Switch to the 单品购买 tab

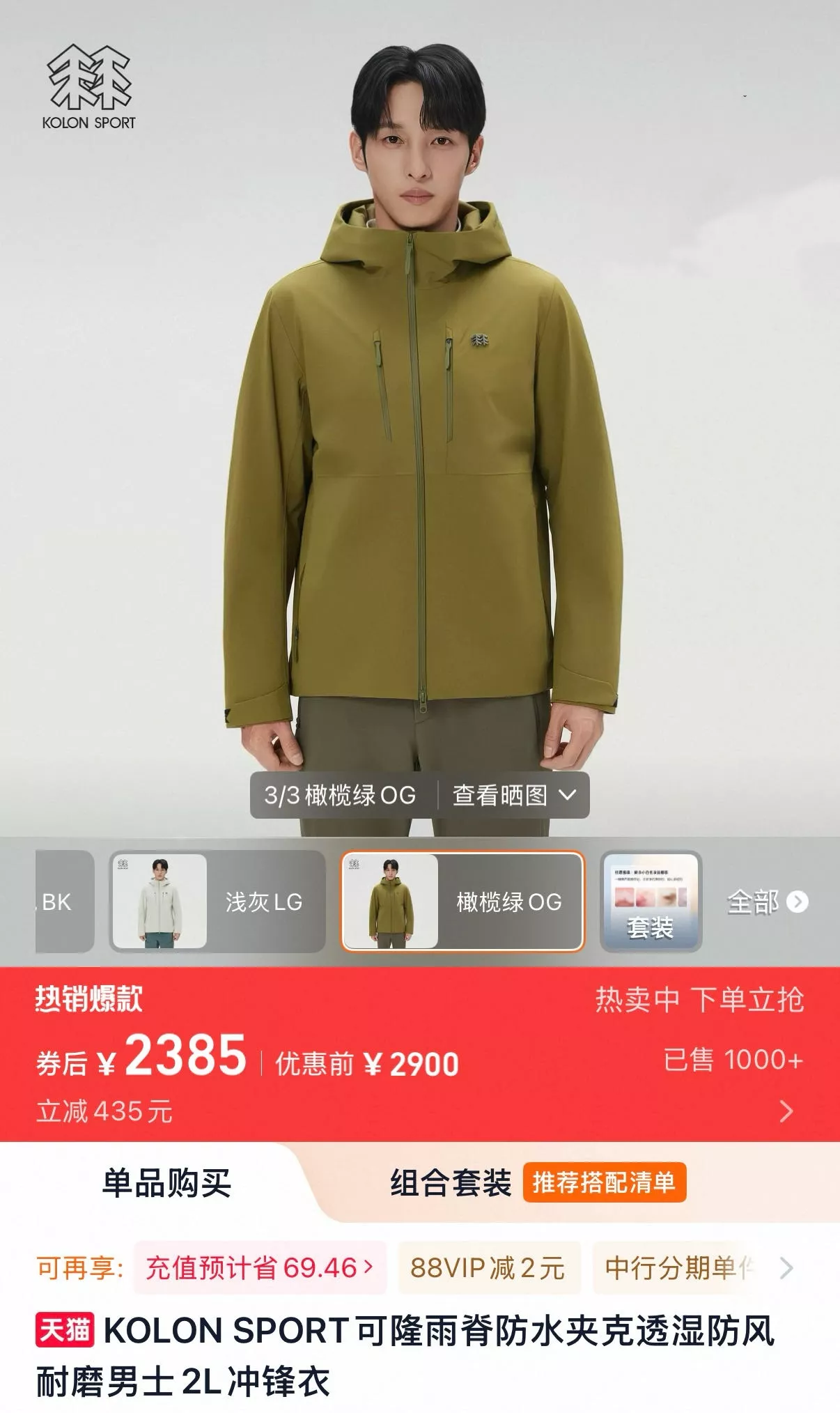166,1183
